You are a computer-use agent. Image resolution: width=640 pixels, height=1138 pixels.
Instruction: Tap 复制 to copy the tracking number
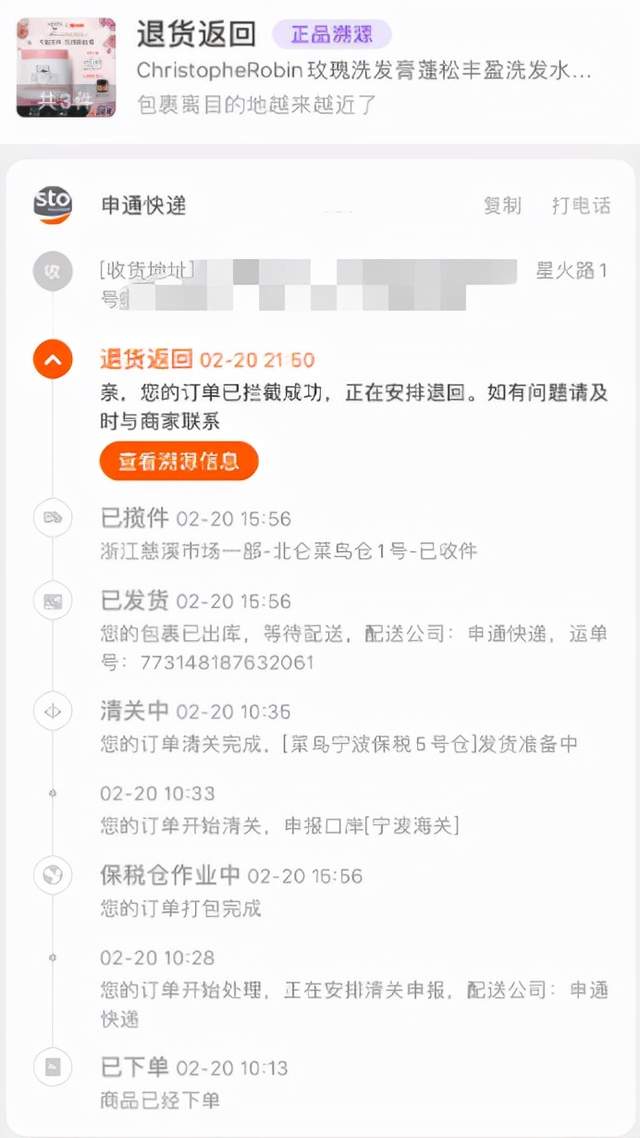click(502, 205)
